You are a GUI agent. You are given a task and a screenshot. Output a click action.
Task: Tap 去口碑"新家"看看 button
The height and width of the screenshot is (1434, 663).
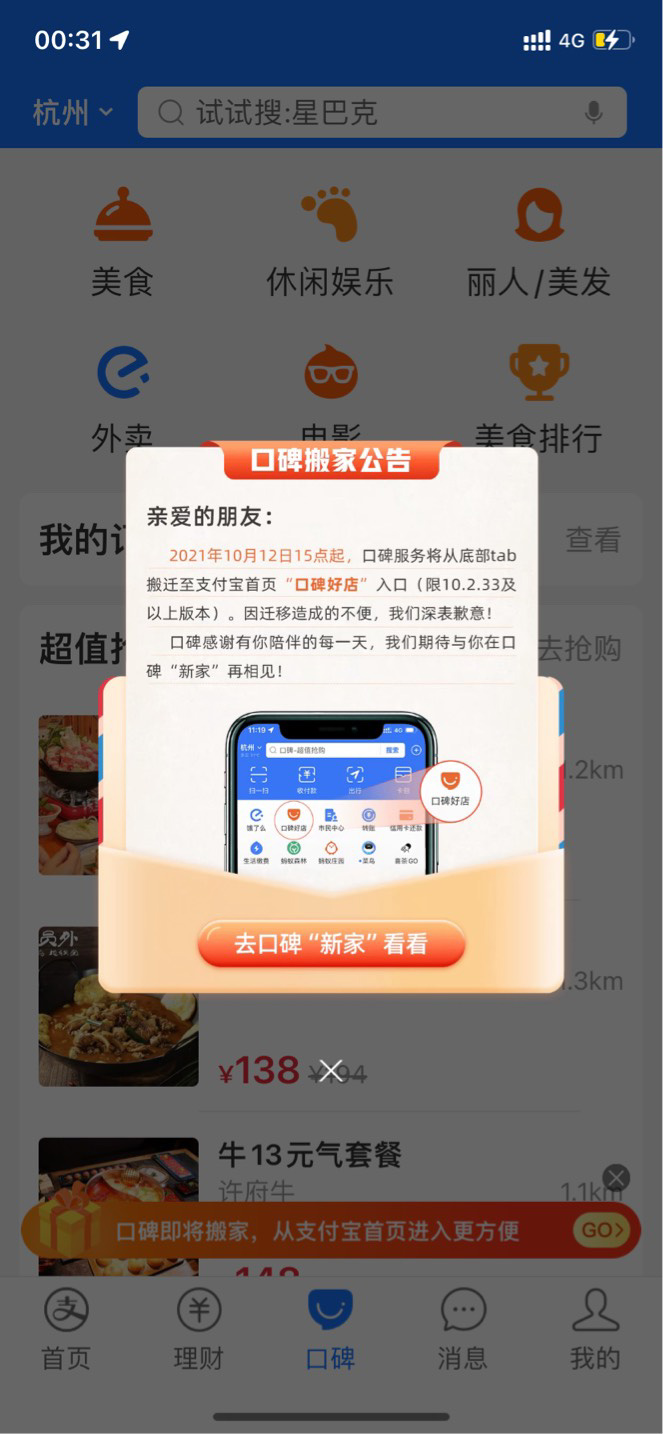pyautogui.click(x=331, y=944)
